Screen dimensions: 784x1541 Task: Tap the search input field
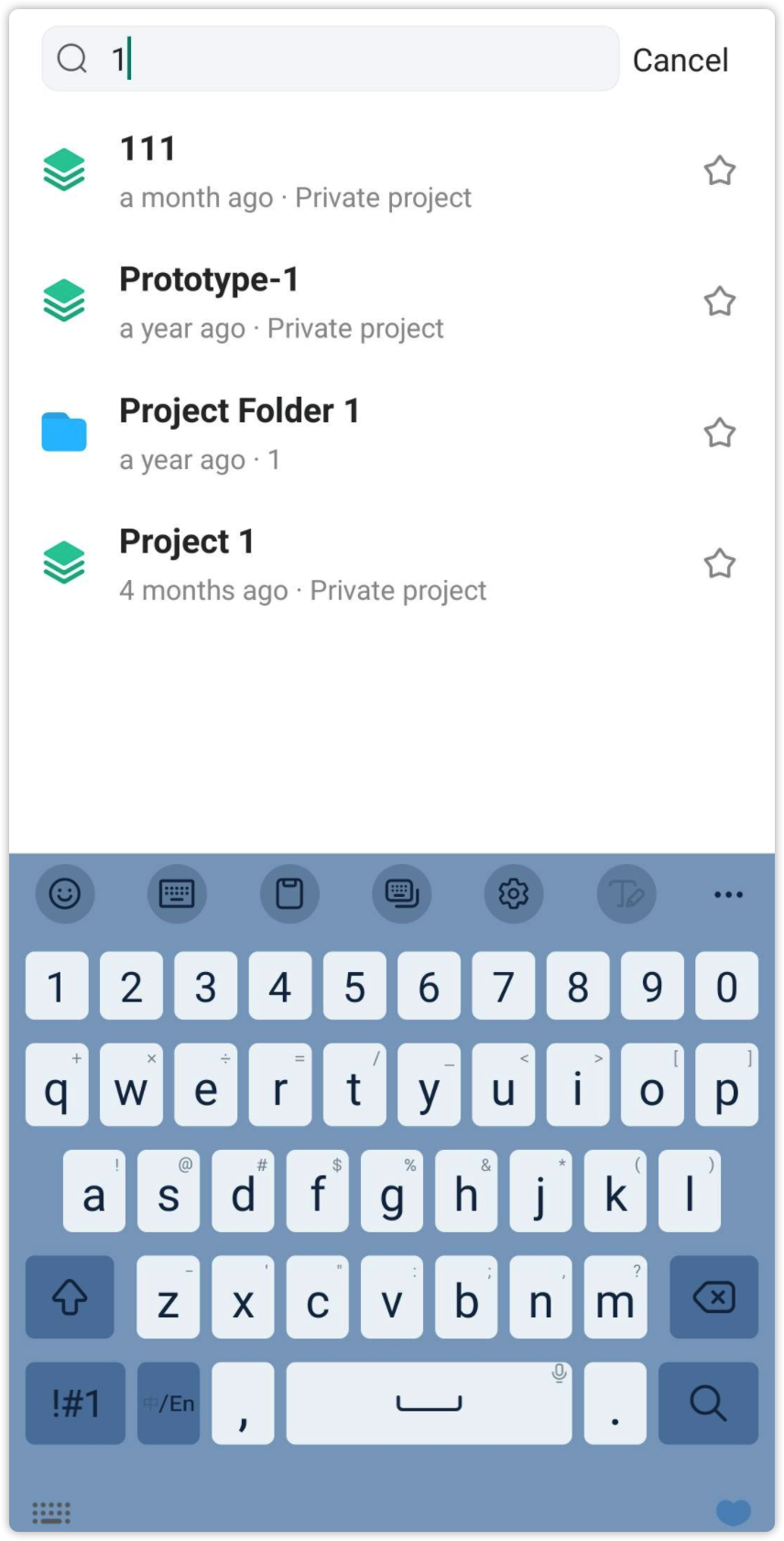(331, 59)
